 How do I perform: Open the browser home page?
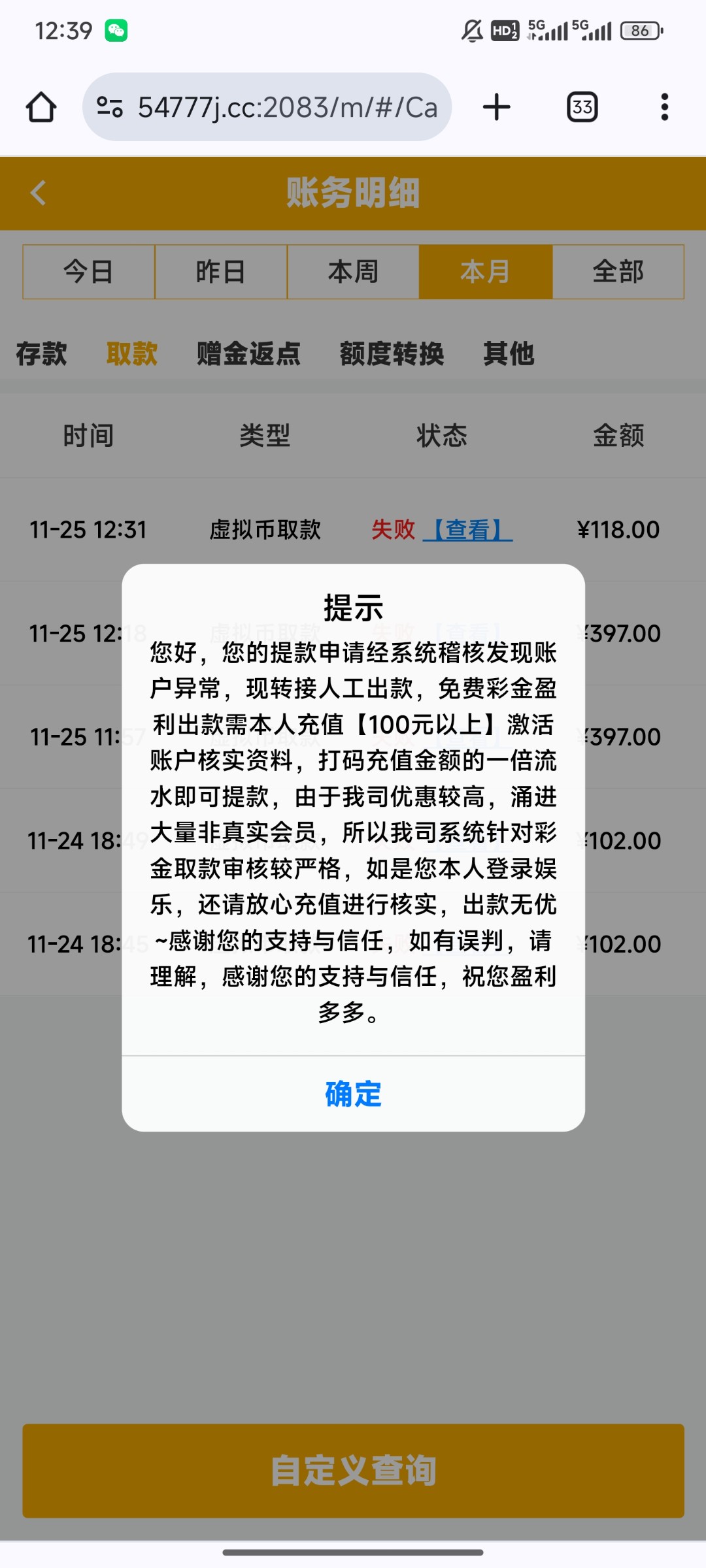click(41, 107)
